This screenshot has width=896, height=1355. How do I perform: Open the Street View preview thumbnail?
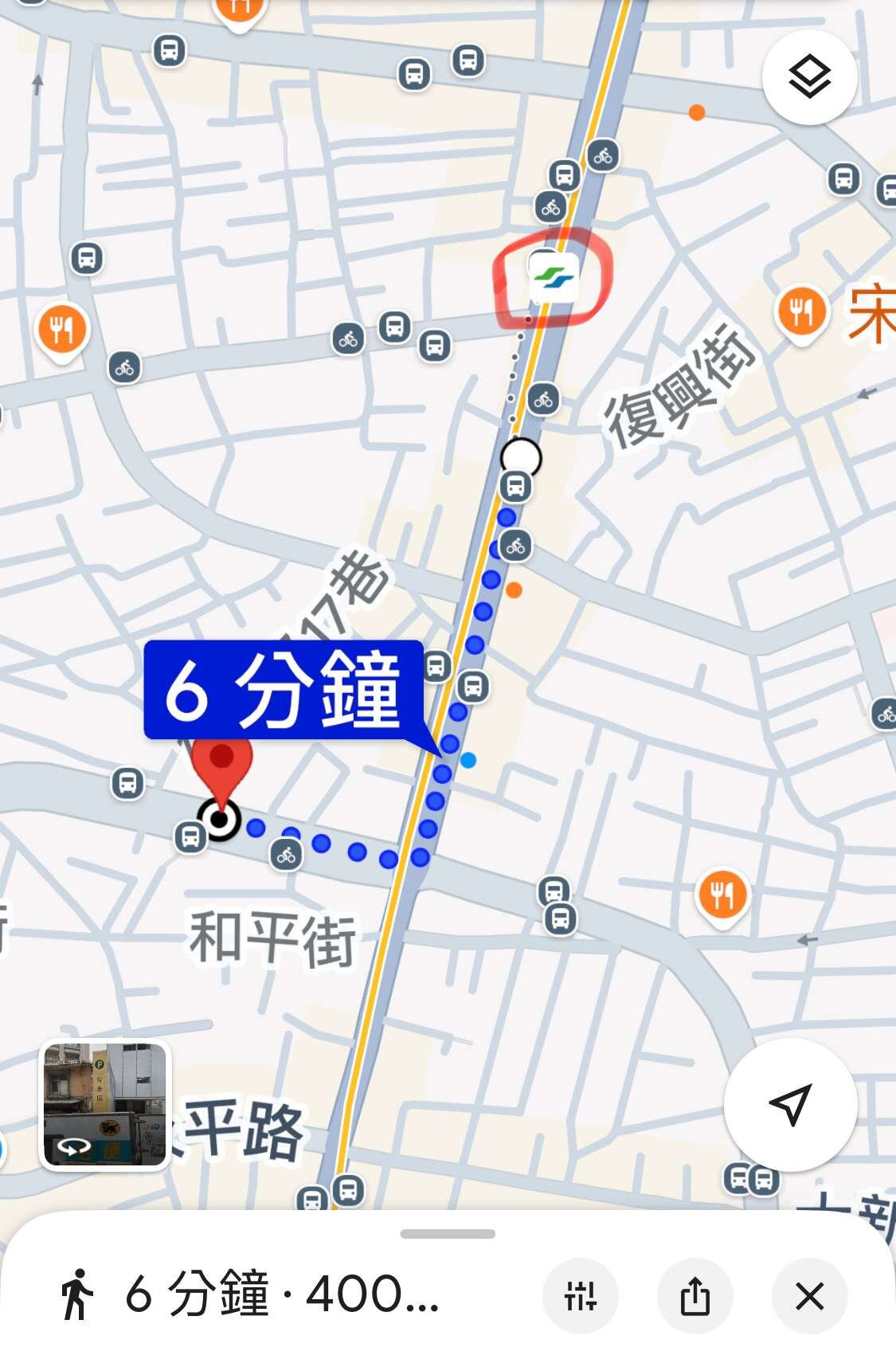(x=105, y=1104)
